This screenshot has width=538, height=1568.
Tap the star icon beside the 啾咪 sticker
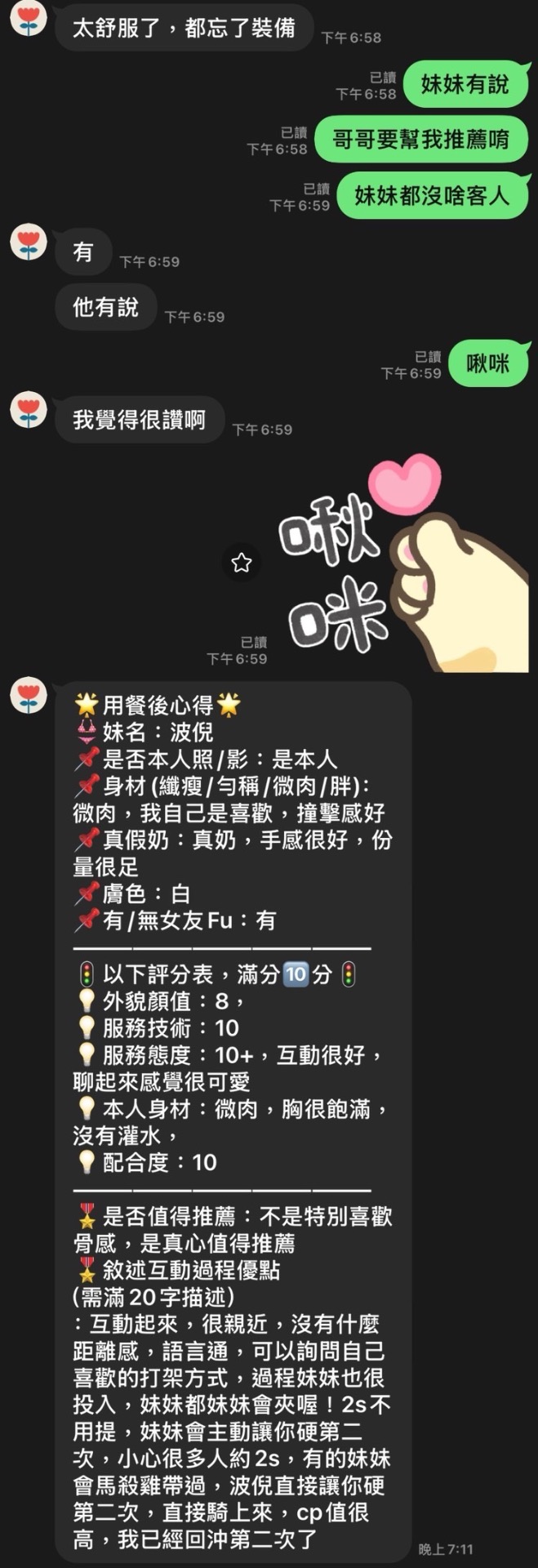click(241, 563)
